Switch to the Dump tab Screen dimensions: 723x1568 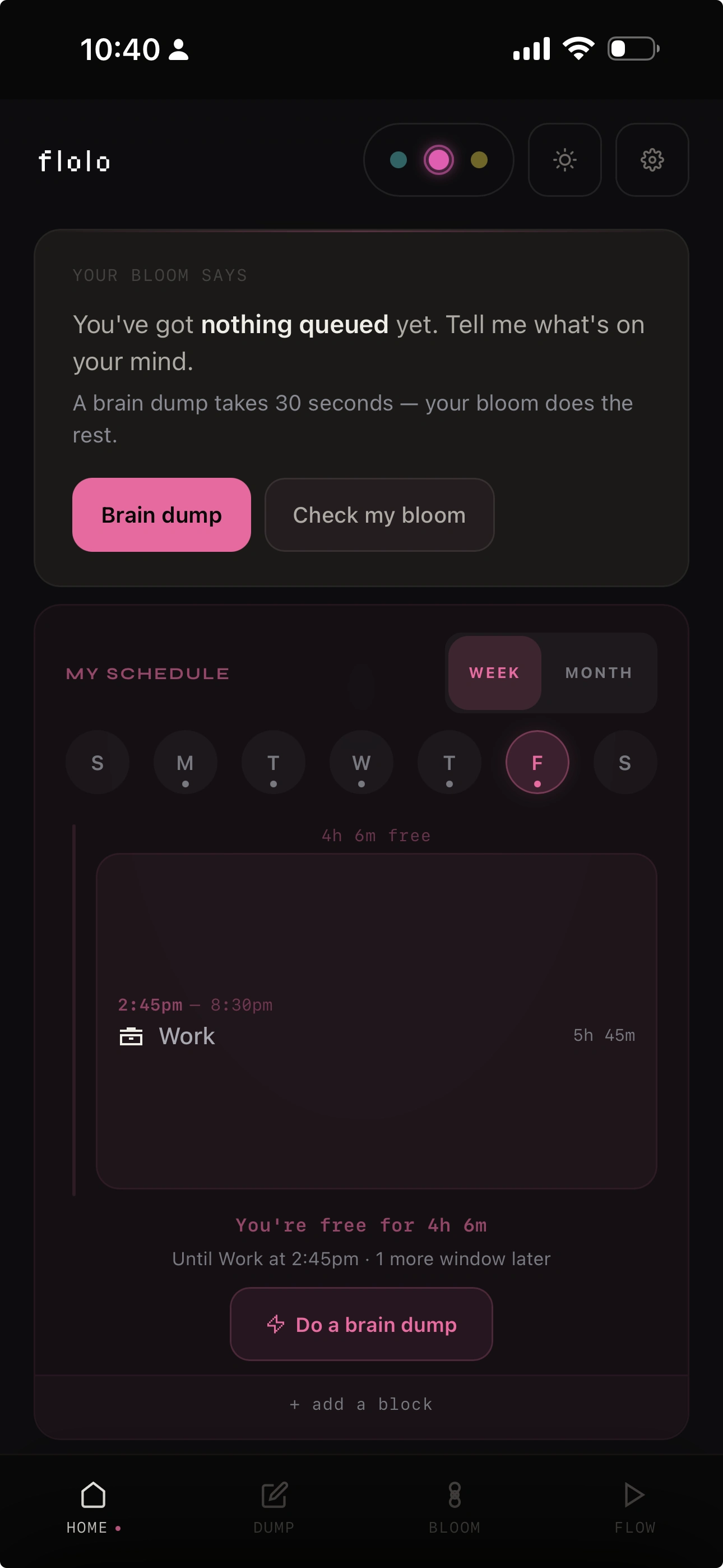[274, 1506]
